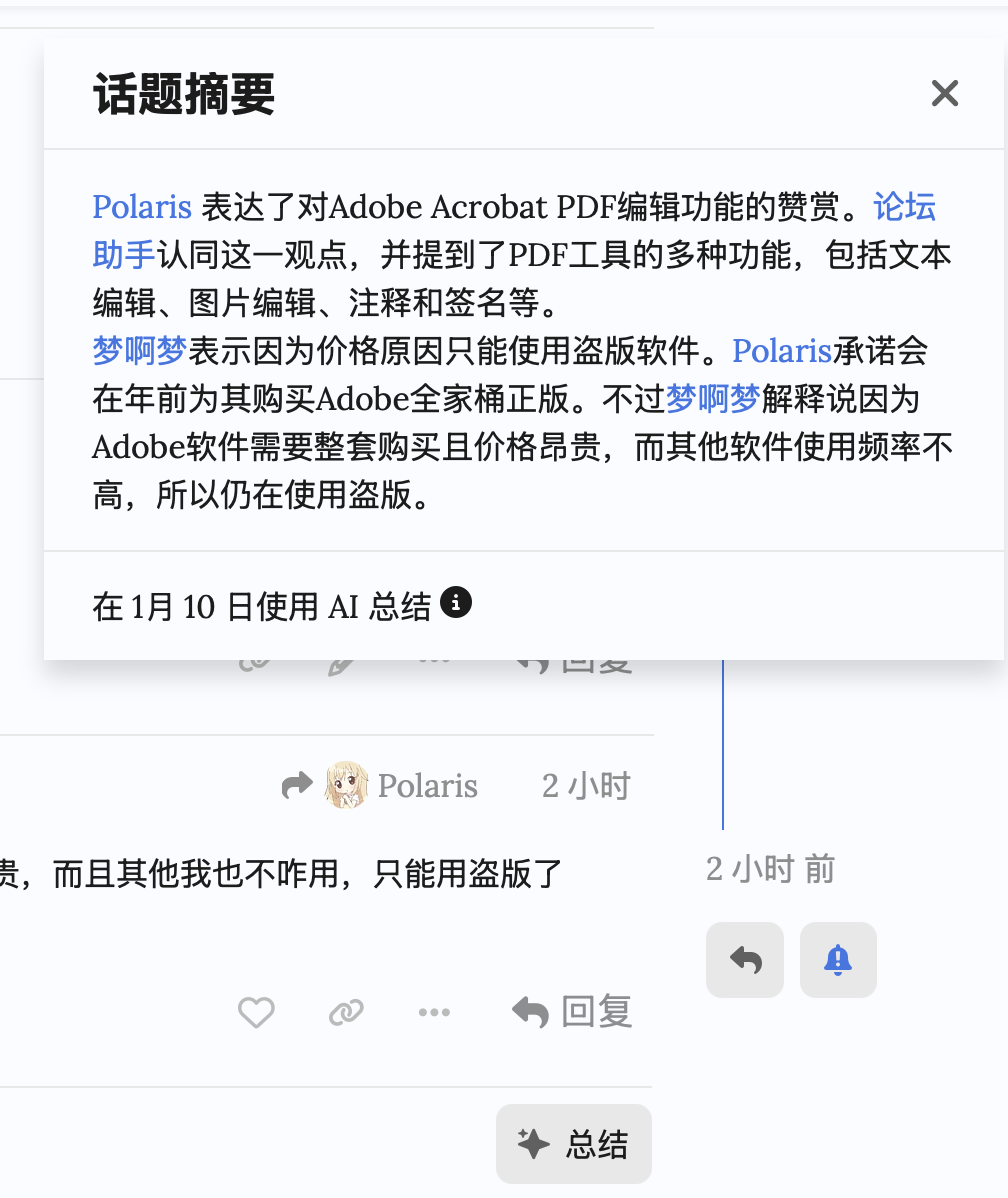Tap the info icon beside AI 总结
Image resolution: width=1008 pixels, height=1198 pixels.
pos(456,603)
